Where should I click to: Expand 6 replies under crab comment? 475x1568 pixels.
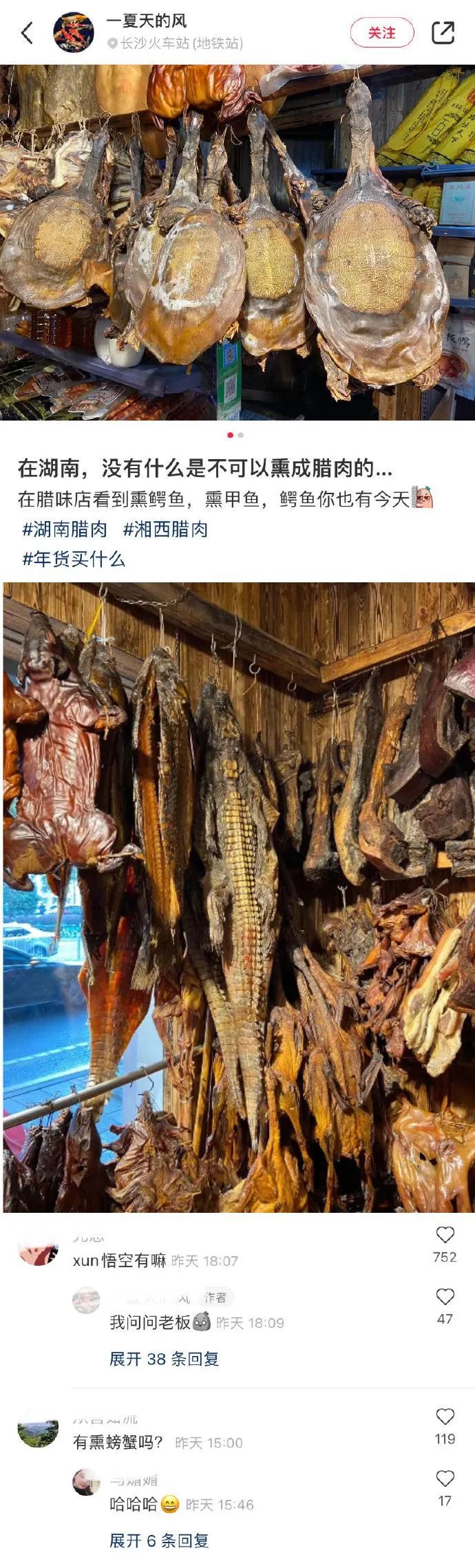[159, 1540]
